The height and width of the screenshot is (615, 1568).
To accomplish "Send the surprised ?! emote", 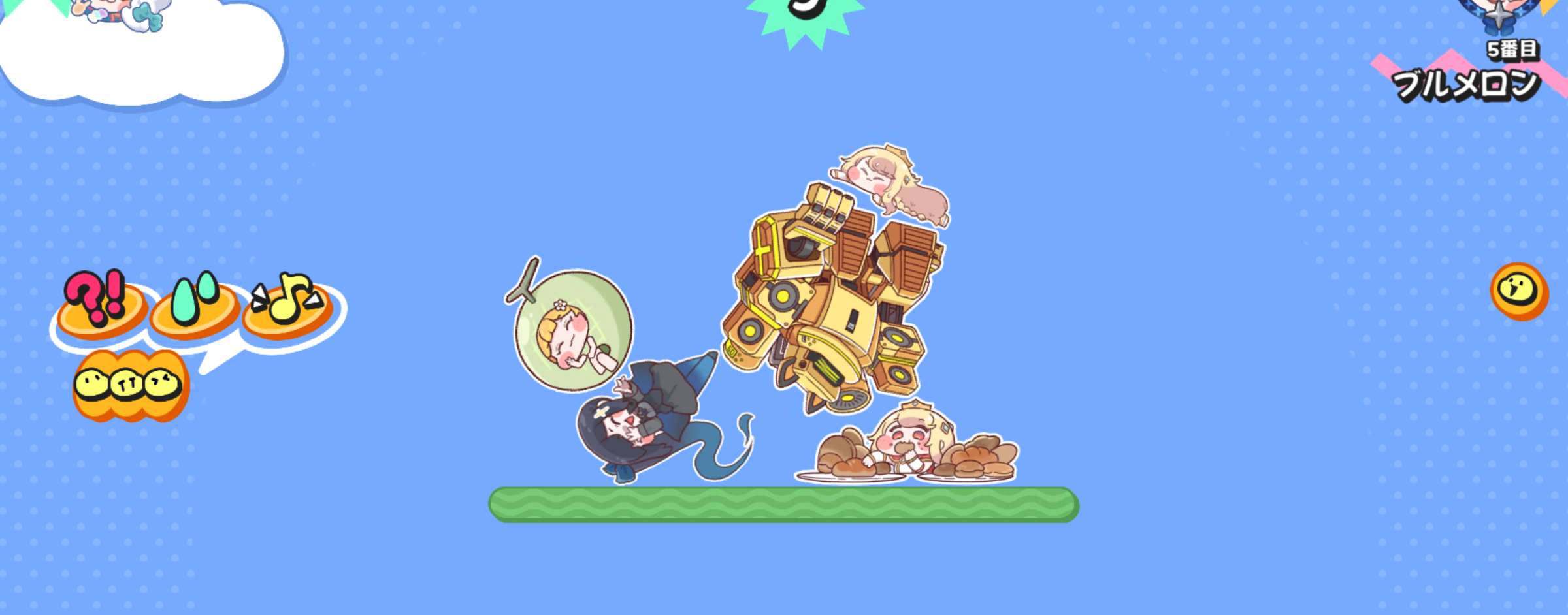I will click(101, 305).
